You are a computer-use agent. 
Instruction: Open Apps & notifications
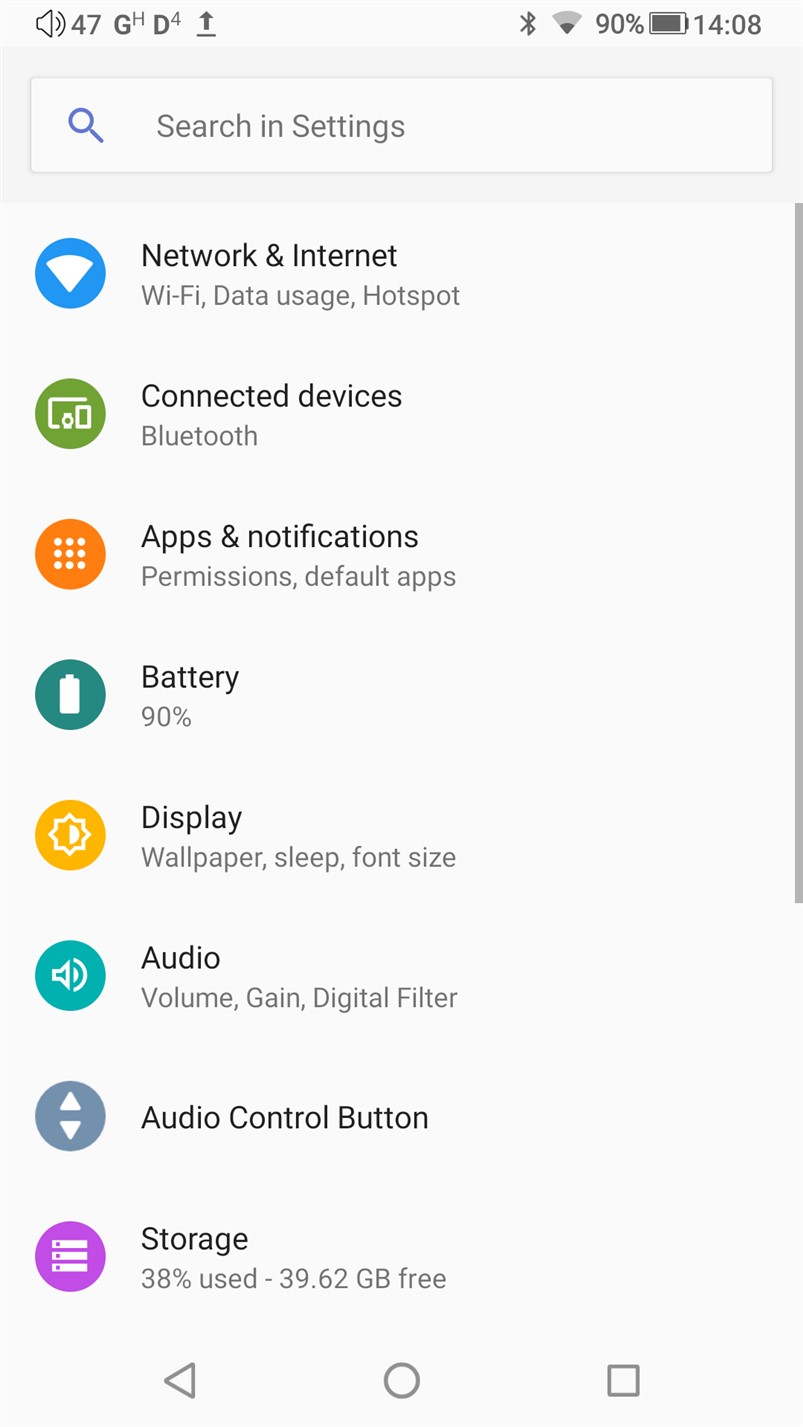[x=298, y=555]
